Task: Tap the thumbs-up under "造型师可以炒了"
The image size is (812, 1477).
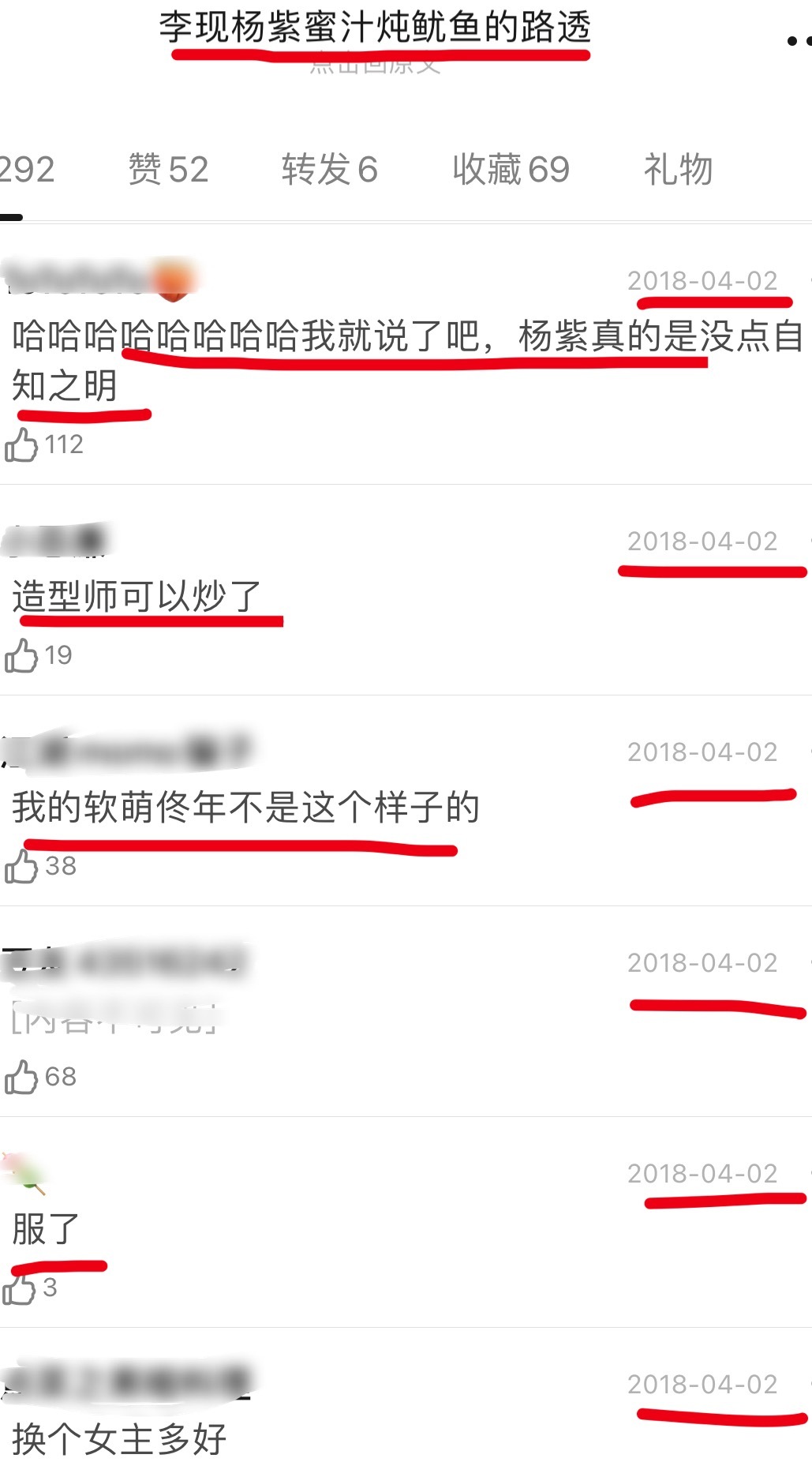Action: (x=25, y=654)
